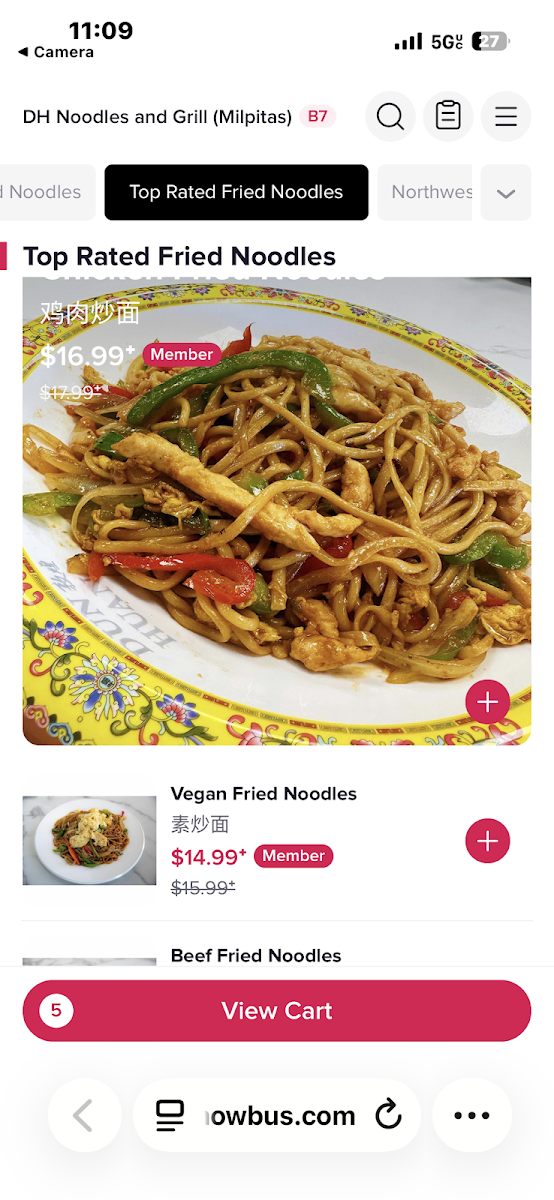
Task: Open the browser more options menu
Action: click(x=472, y=1115)
